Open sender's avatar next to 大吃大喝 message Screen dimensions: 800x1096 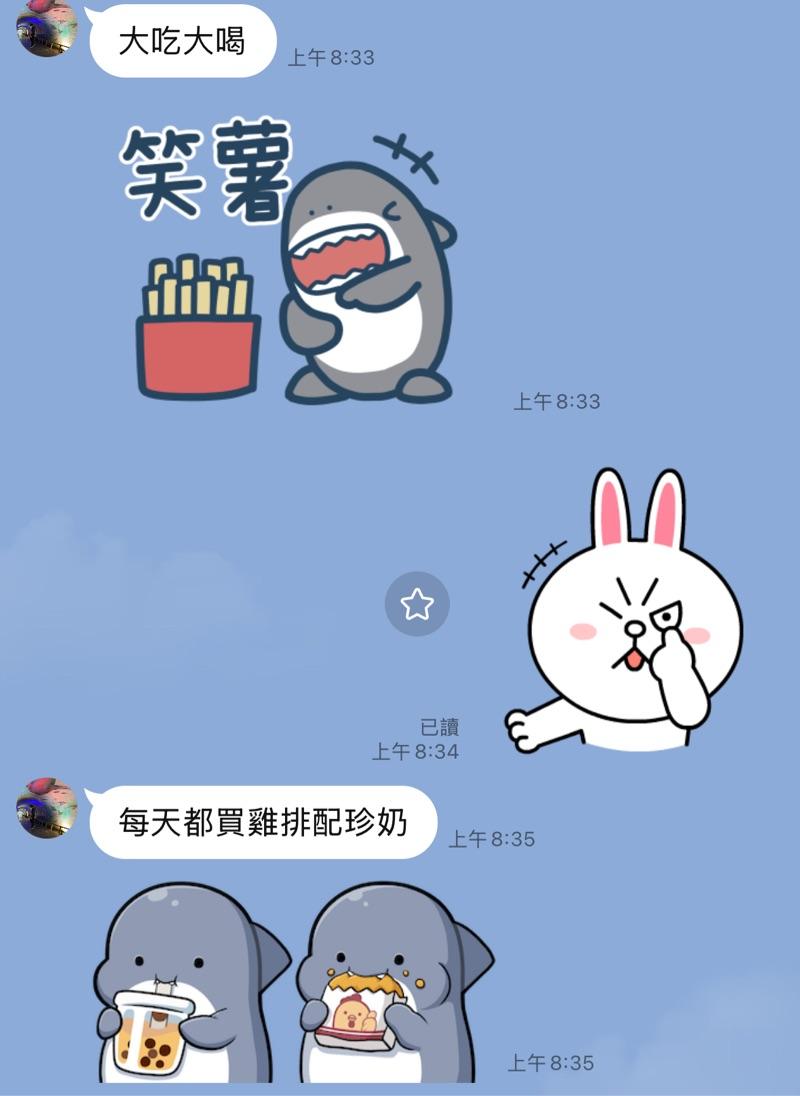[46, 27]
